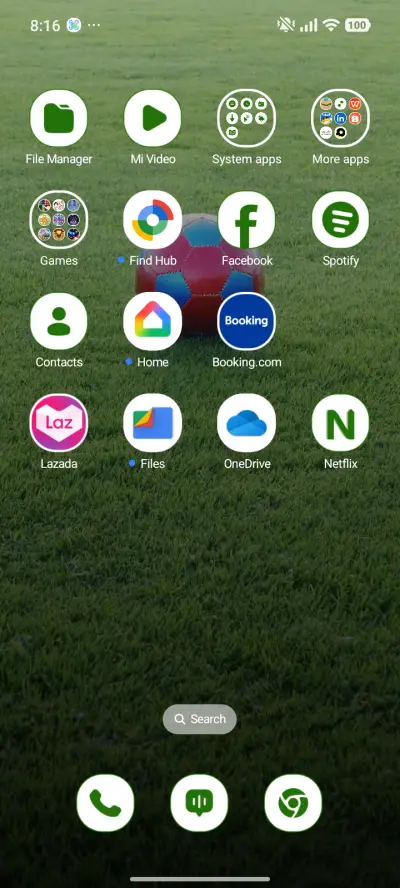This screenshot has width=400, height=888.
Task: Tap the Search pill
Action: pyautogui.click(x=199, y=719)
